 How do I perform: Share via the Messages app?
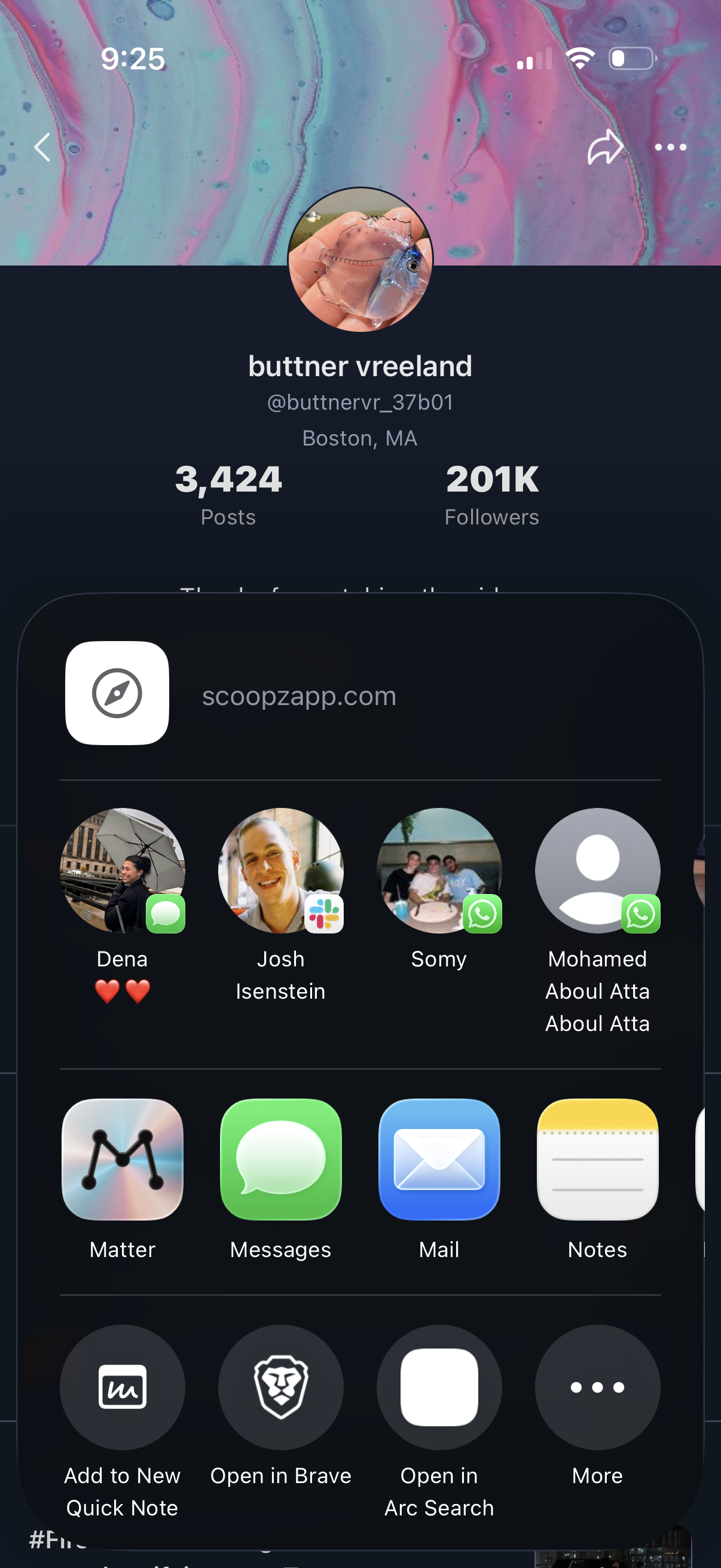[x=280, y=1159]
